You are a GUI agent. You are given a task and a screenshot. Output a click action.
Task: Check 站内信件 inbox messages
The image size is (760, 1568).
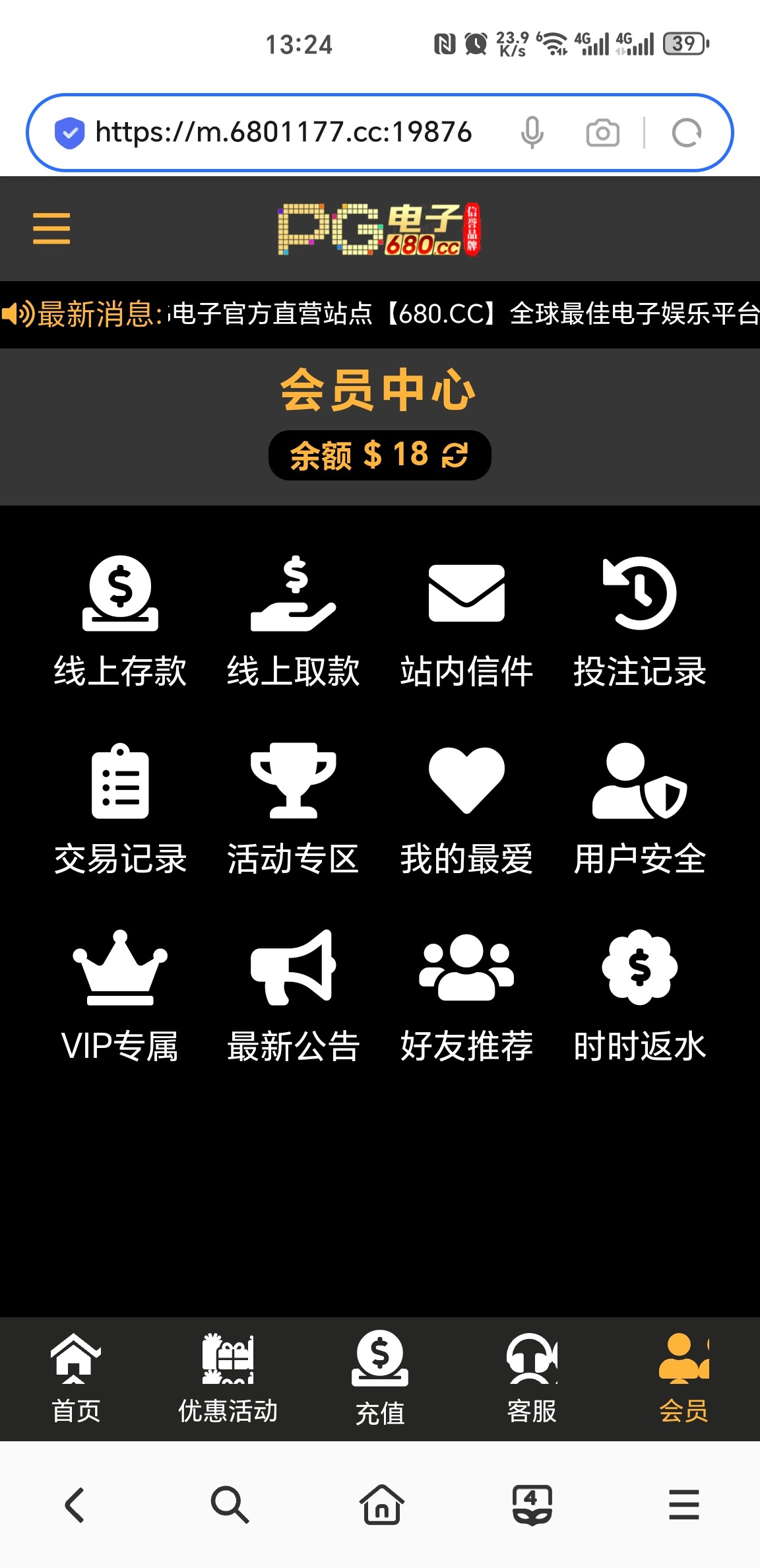point(466,622)
